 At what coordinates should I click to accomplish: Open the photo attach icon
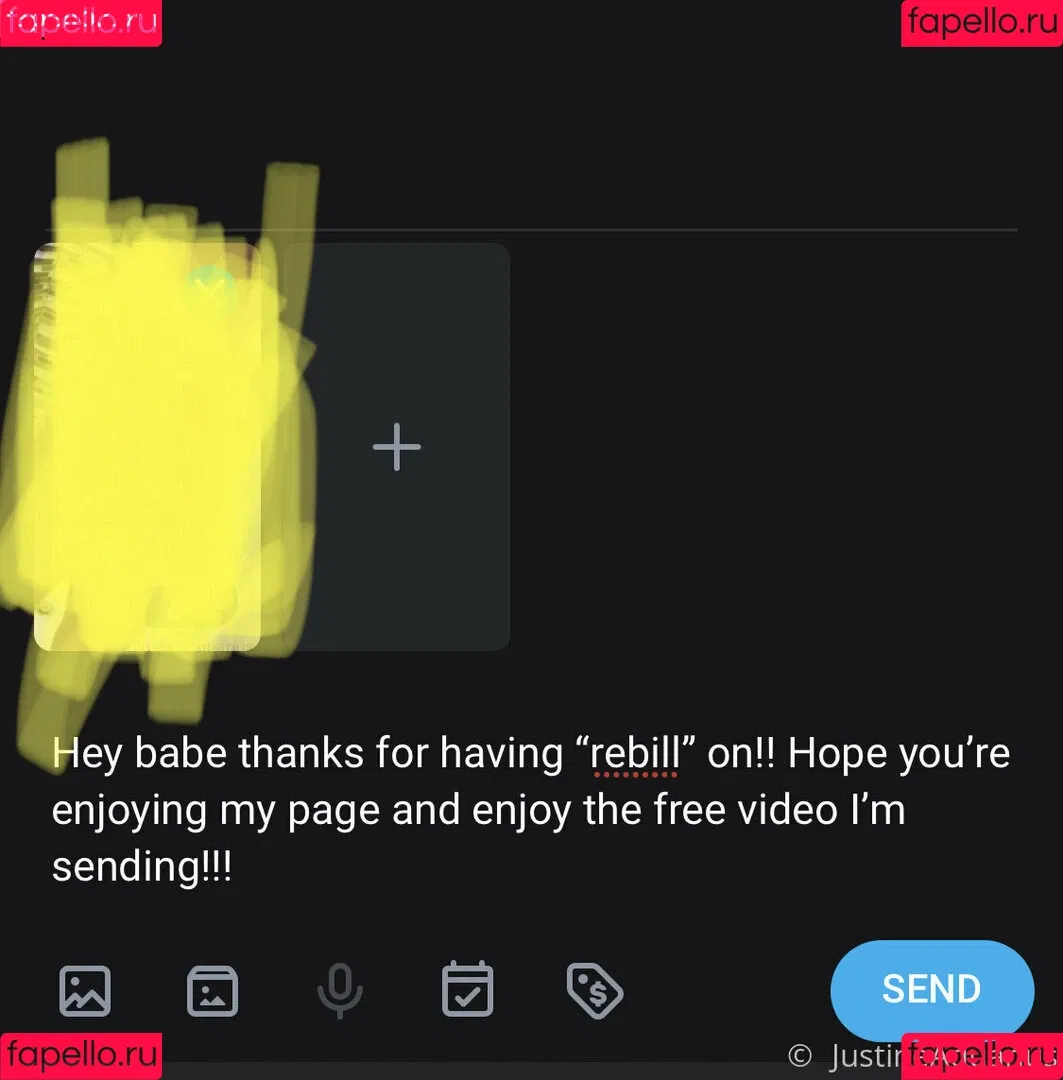85,990
